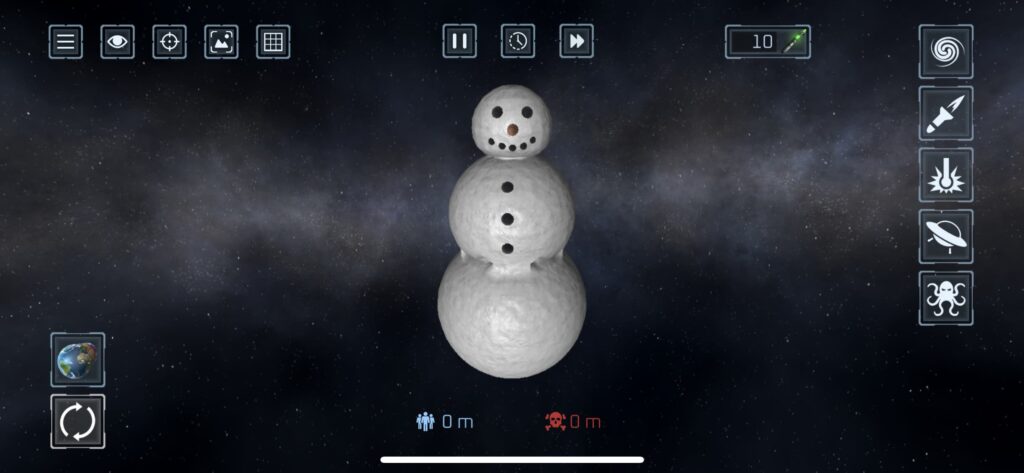
Task: Select the UFO weapon
Action: coord(945,236)
